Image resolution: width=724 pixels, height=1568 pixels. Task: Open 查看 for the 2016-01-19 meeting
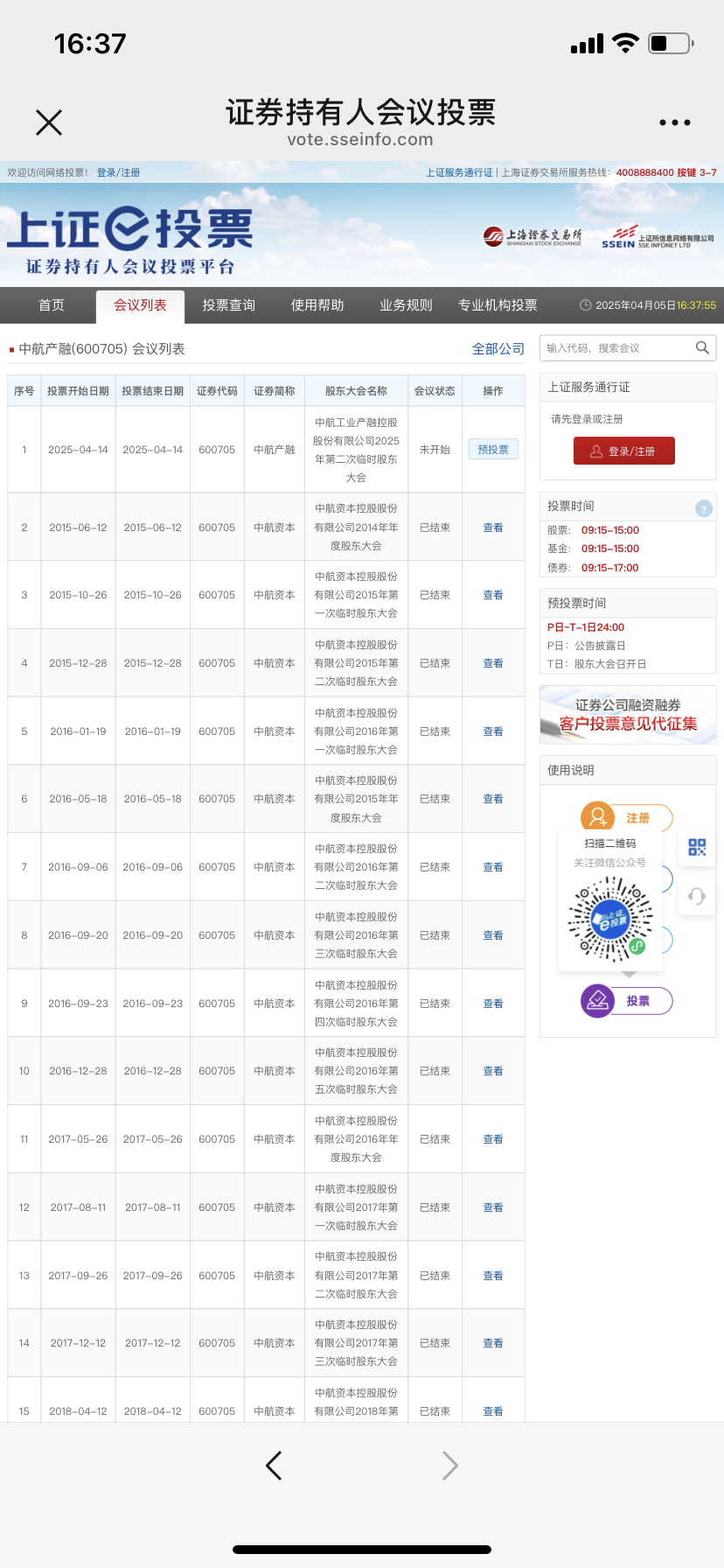pos(493,731)
